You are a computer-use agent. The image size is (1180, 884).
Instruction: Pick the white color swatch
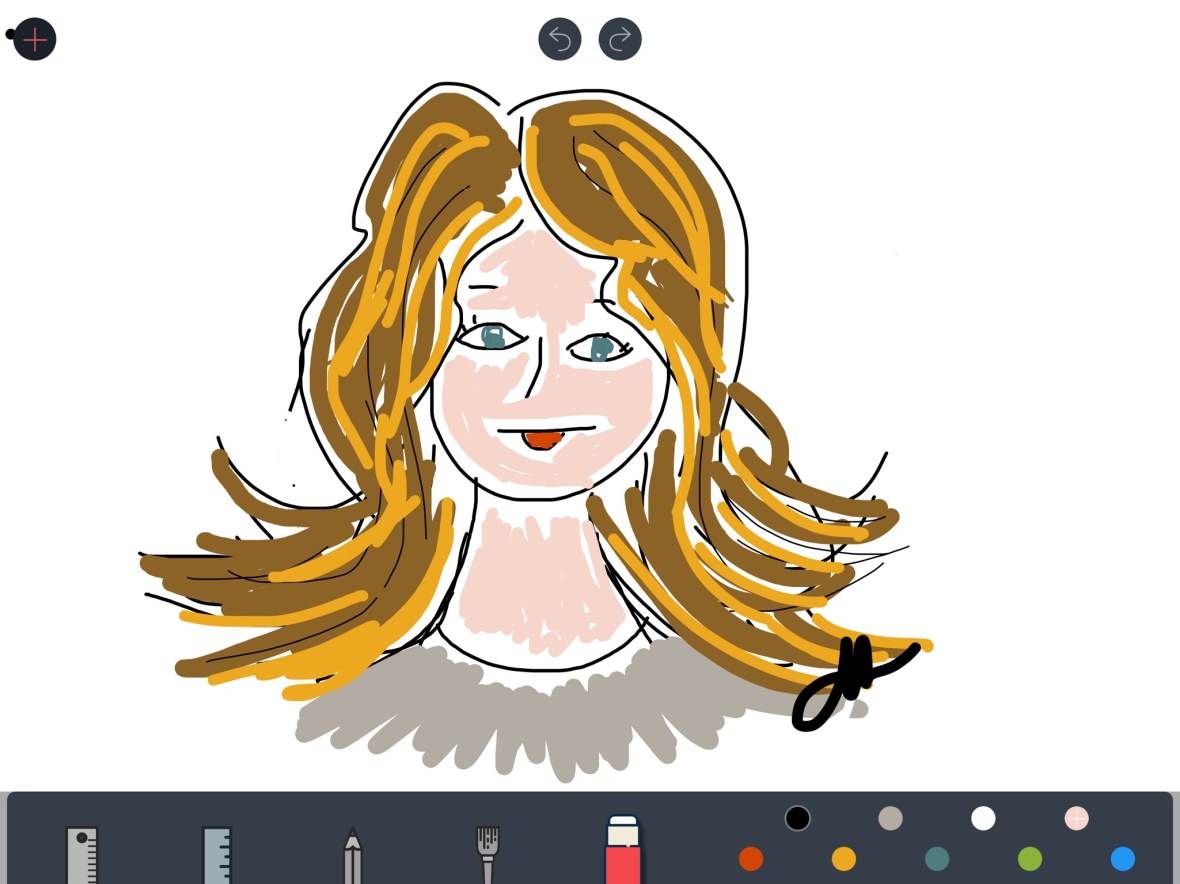(983, 819)
